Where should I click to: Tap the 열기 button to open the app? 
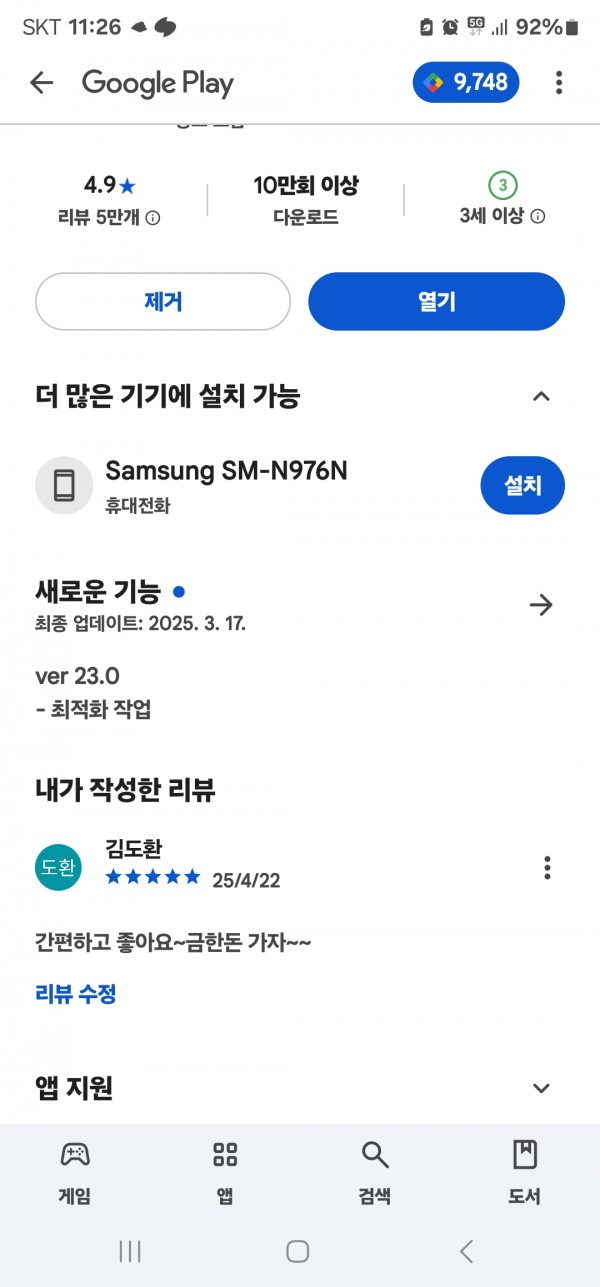pos(436,301)
